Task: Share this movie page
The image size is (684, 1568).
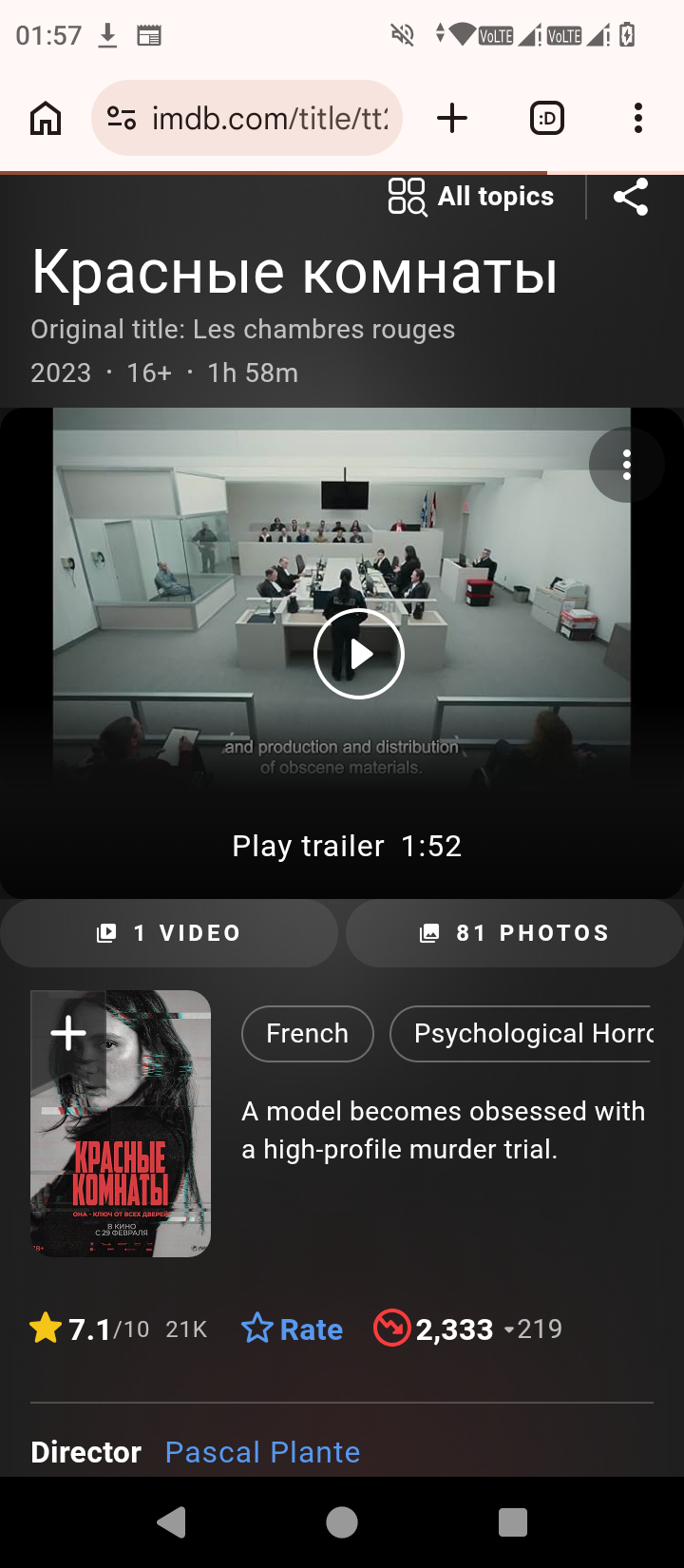Action: point(631,197)
